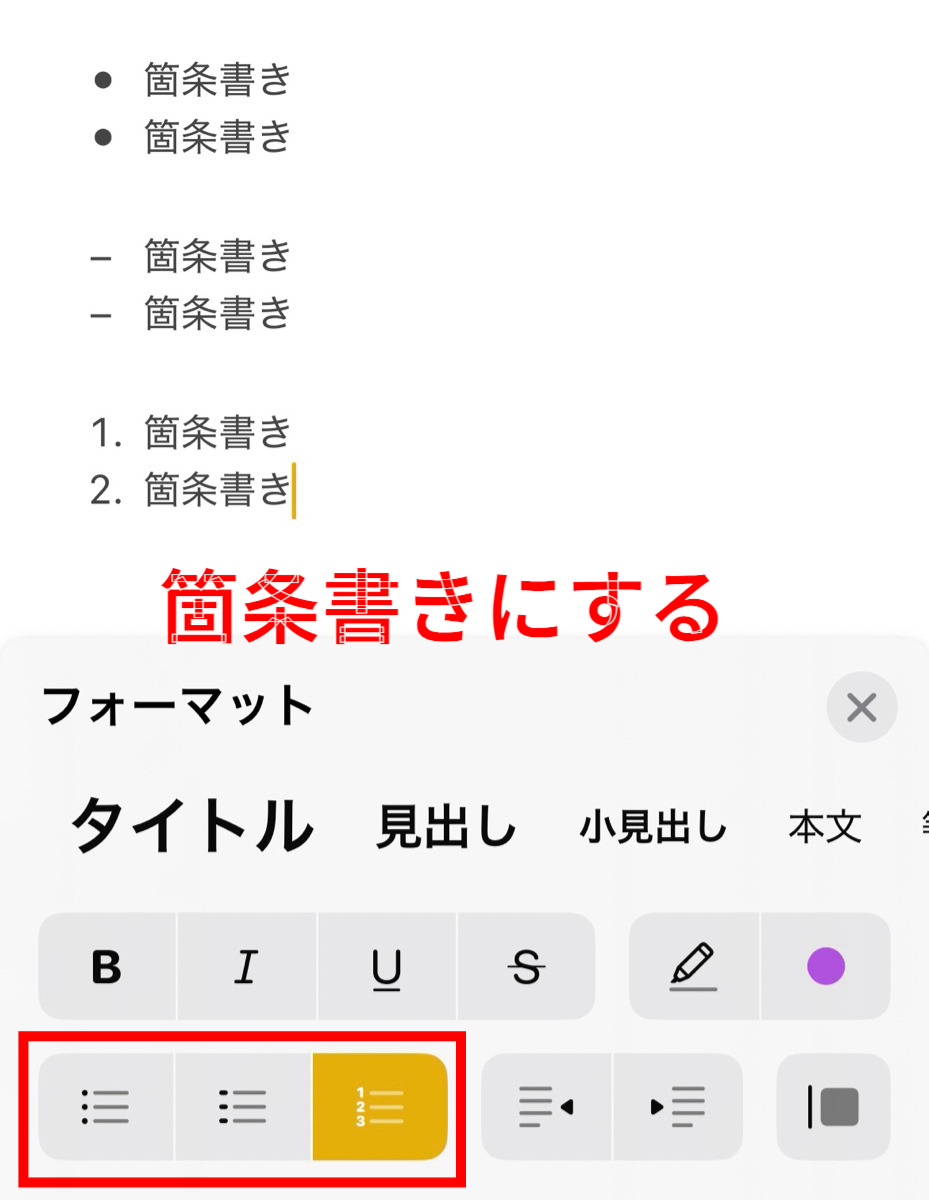
Task: Open the purple text color swatch
Action: point(825,966)
